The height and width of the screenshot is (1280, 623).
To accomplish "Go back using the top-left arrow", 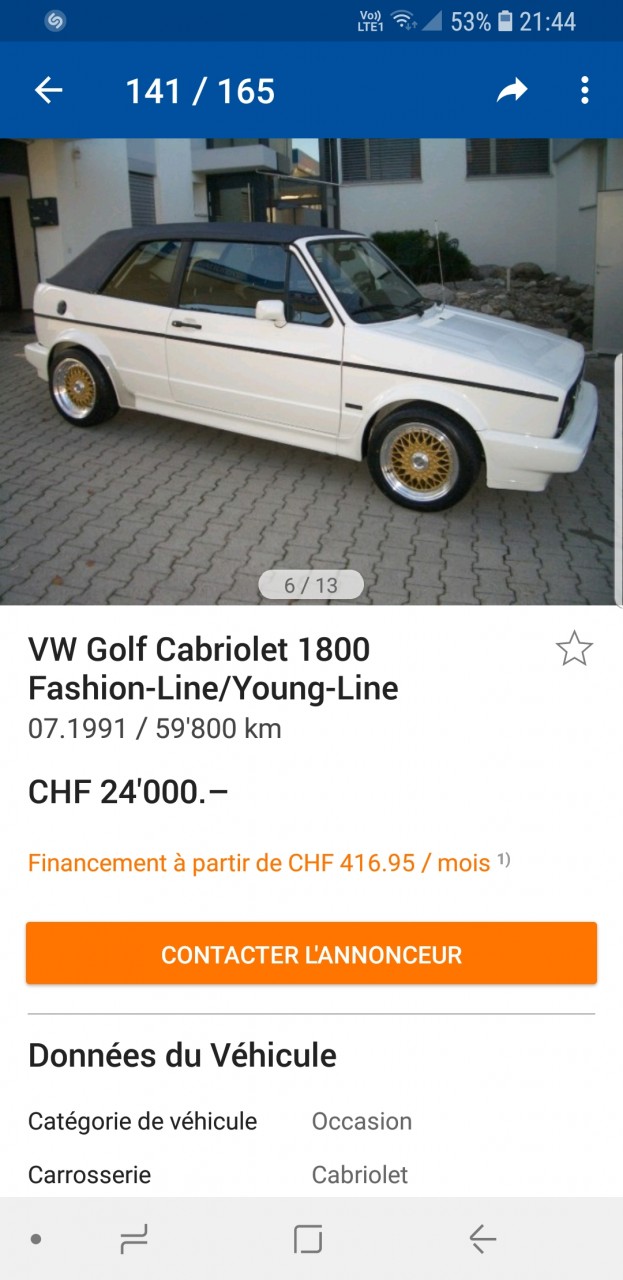I will [48, 91].
